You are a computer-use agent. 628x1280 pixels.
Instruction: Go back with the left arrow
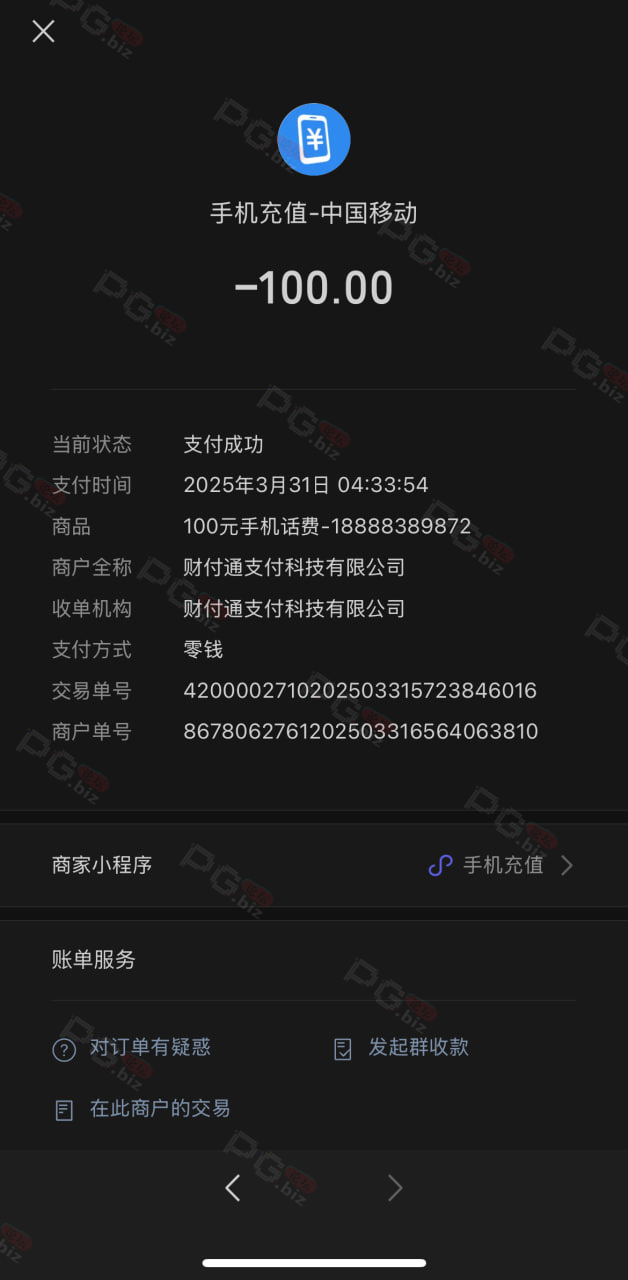tap(233, 1188)
